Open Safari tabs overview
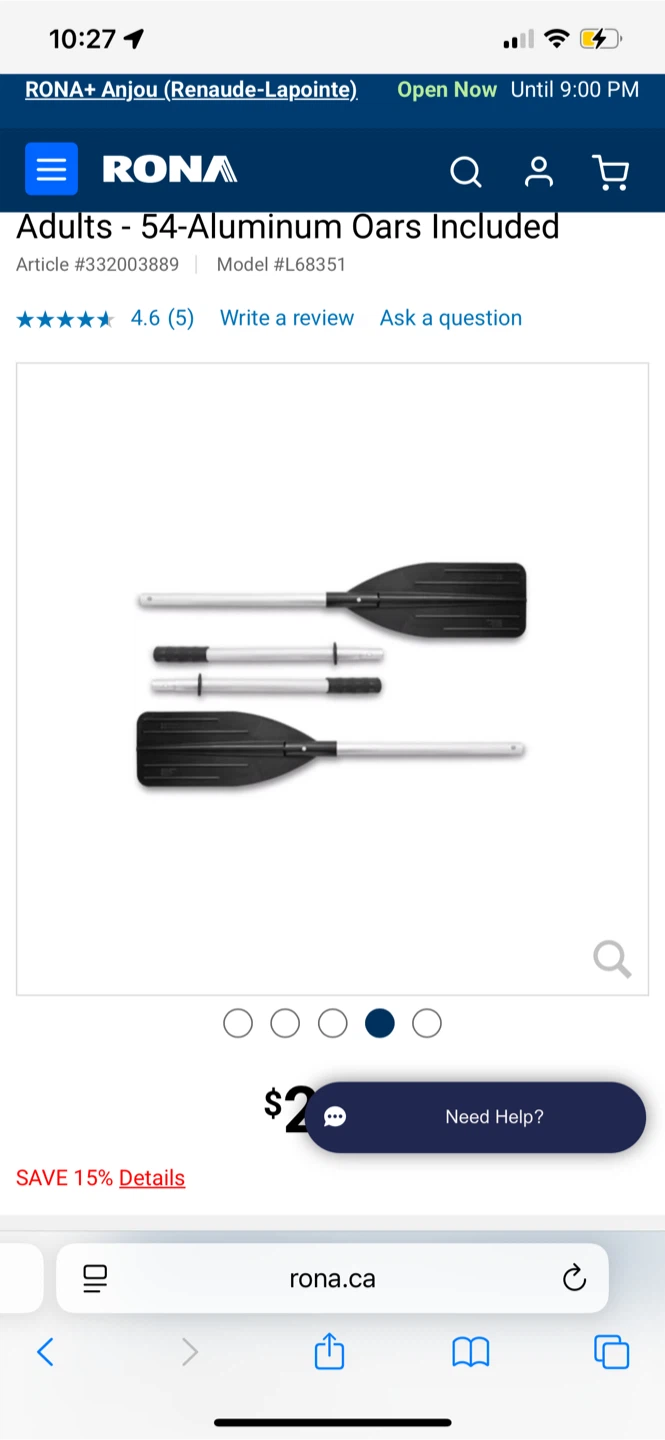Image resolution: width=665 pixels, height=1440 pixels. tap(612, 1352)
